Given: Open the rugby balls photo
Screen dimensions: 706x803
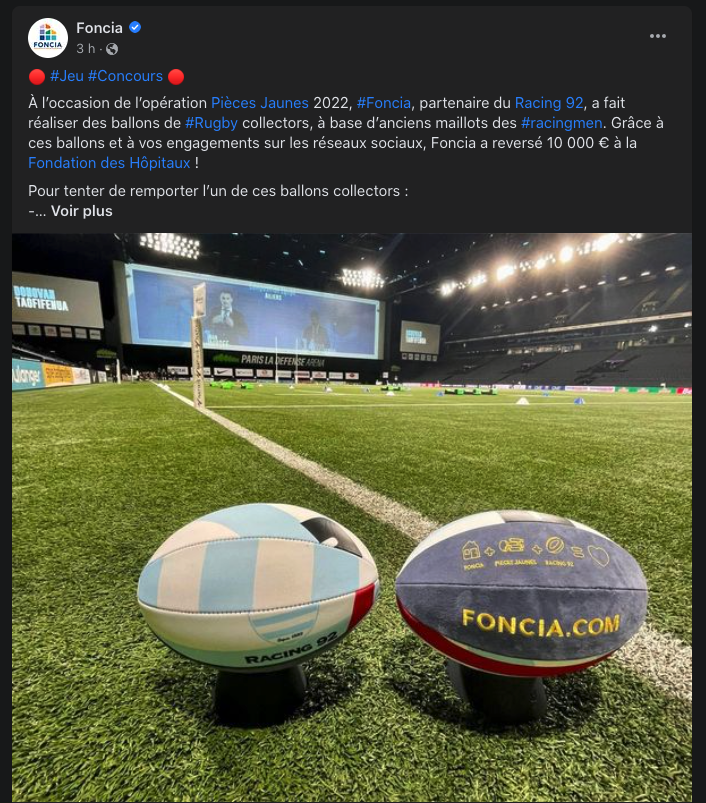Looking at the screenshot, I should pos(352,520).
